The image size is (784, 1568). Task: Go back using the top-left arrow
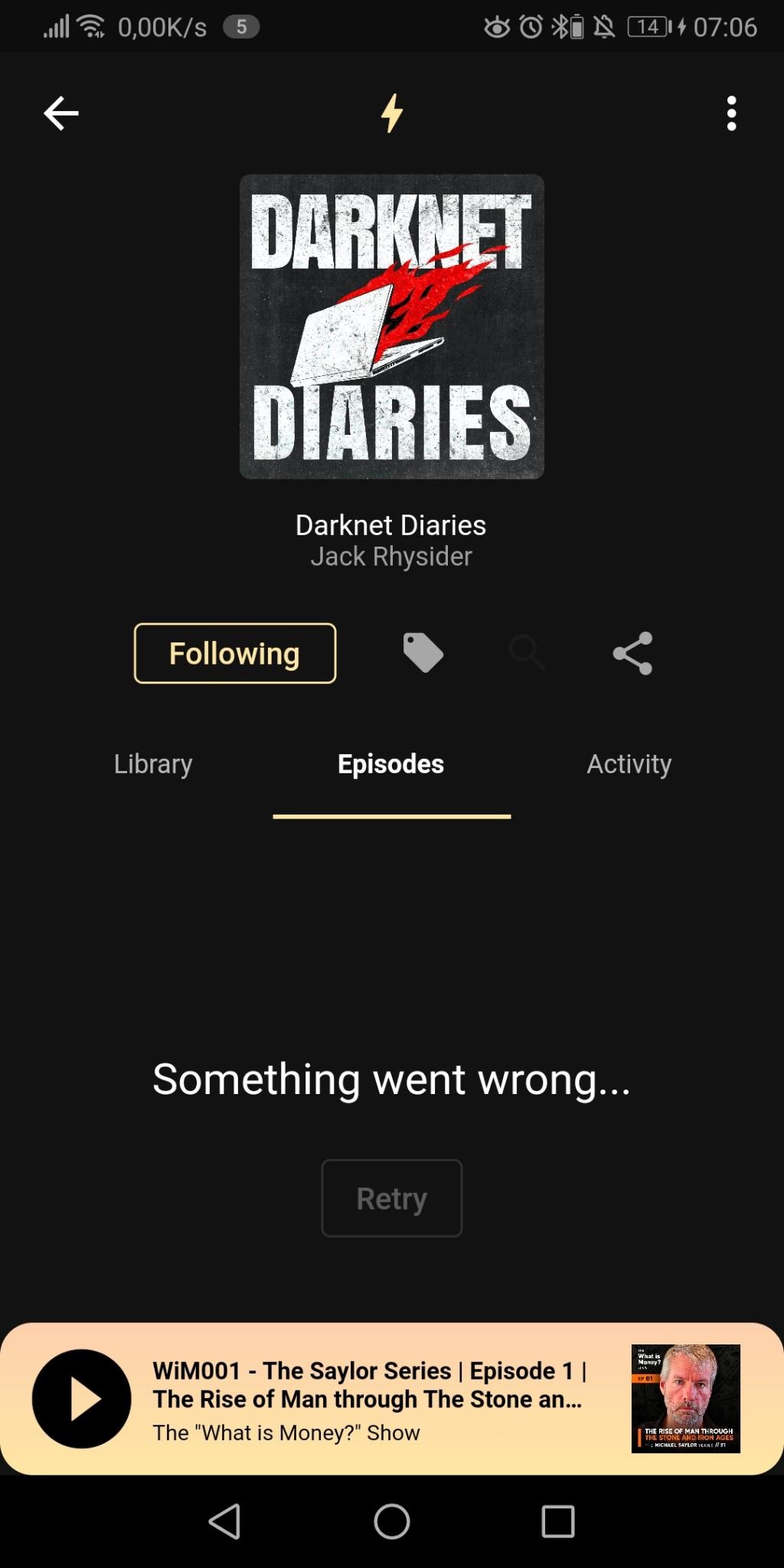pyautogui.click(x=61, y=113)
